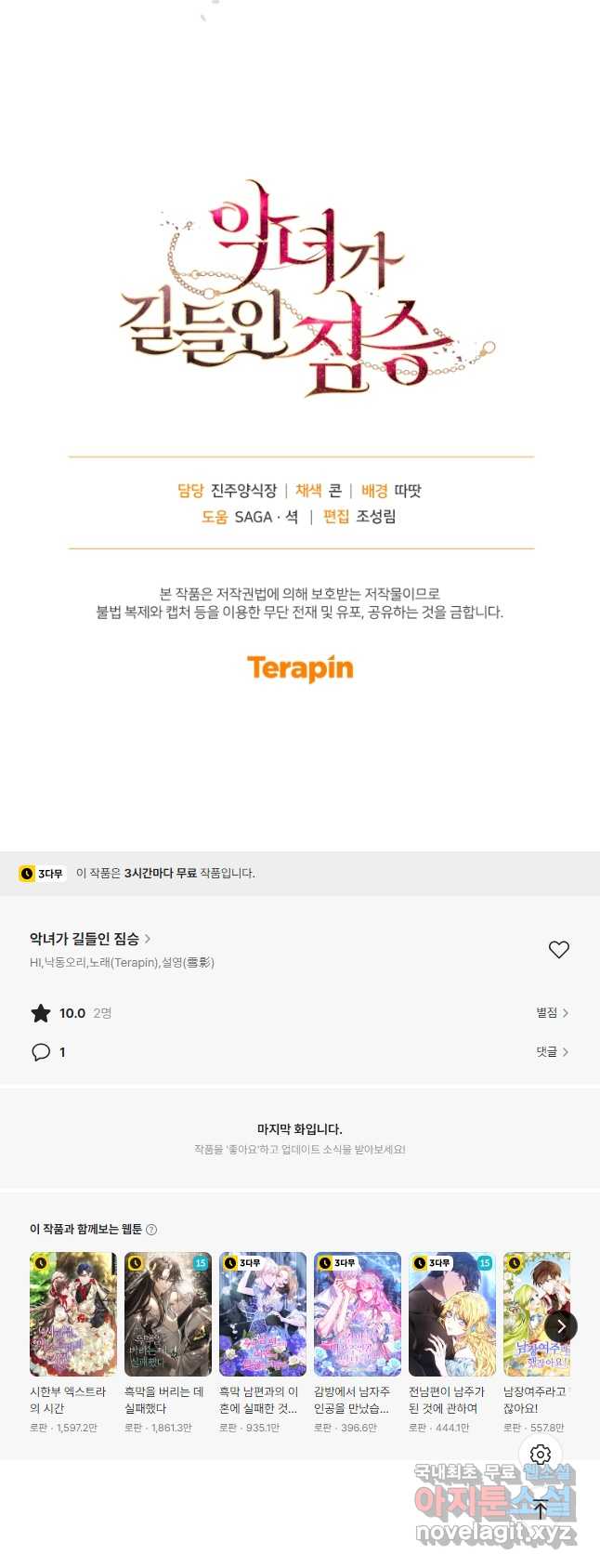
Task: Jump back to the top of the page
Action: pos(541,1509)
